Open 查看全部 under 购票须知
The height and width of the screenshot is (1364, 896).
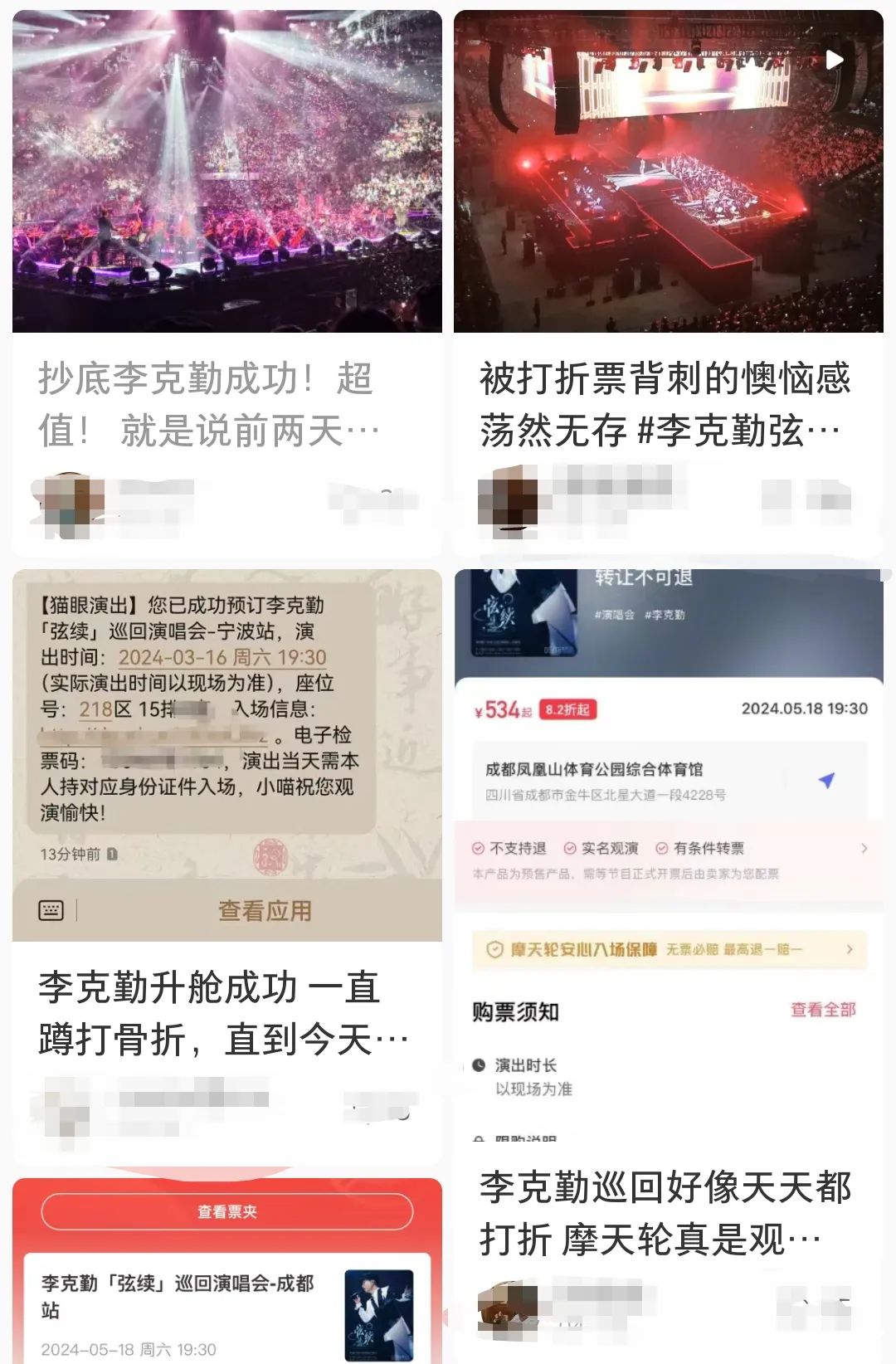[822, 1009]
